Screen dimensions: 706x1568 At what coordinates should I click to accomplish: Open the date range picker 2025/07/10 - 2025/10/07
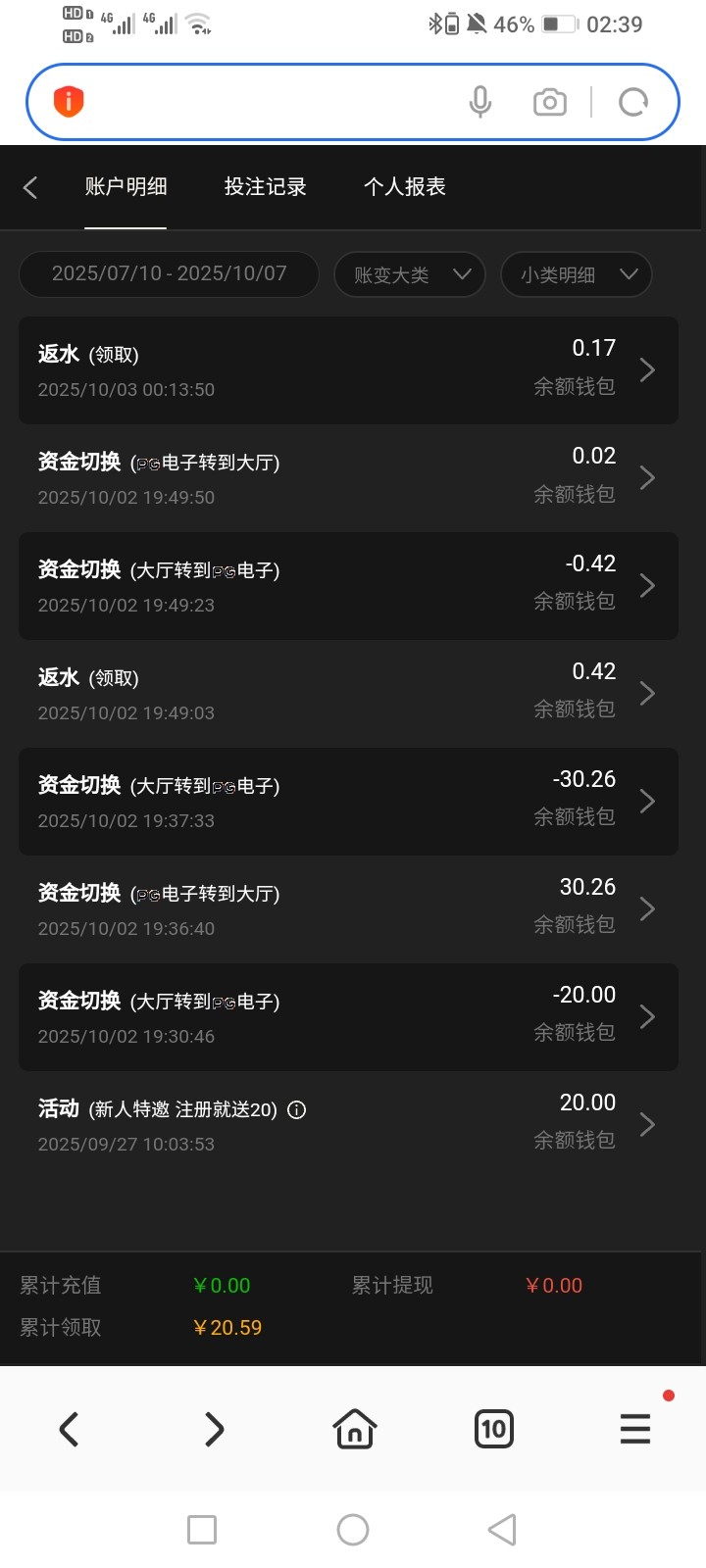[169, 274]
